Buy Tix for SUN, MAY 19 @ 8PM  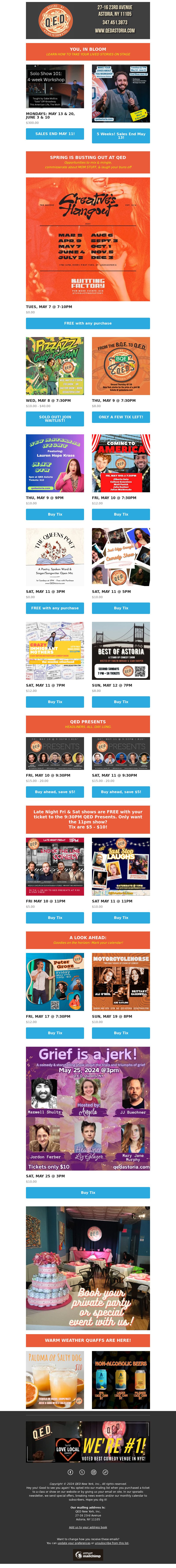[121, 1033]
